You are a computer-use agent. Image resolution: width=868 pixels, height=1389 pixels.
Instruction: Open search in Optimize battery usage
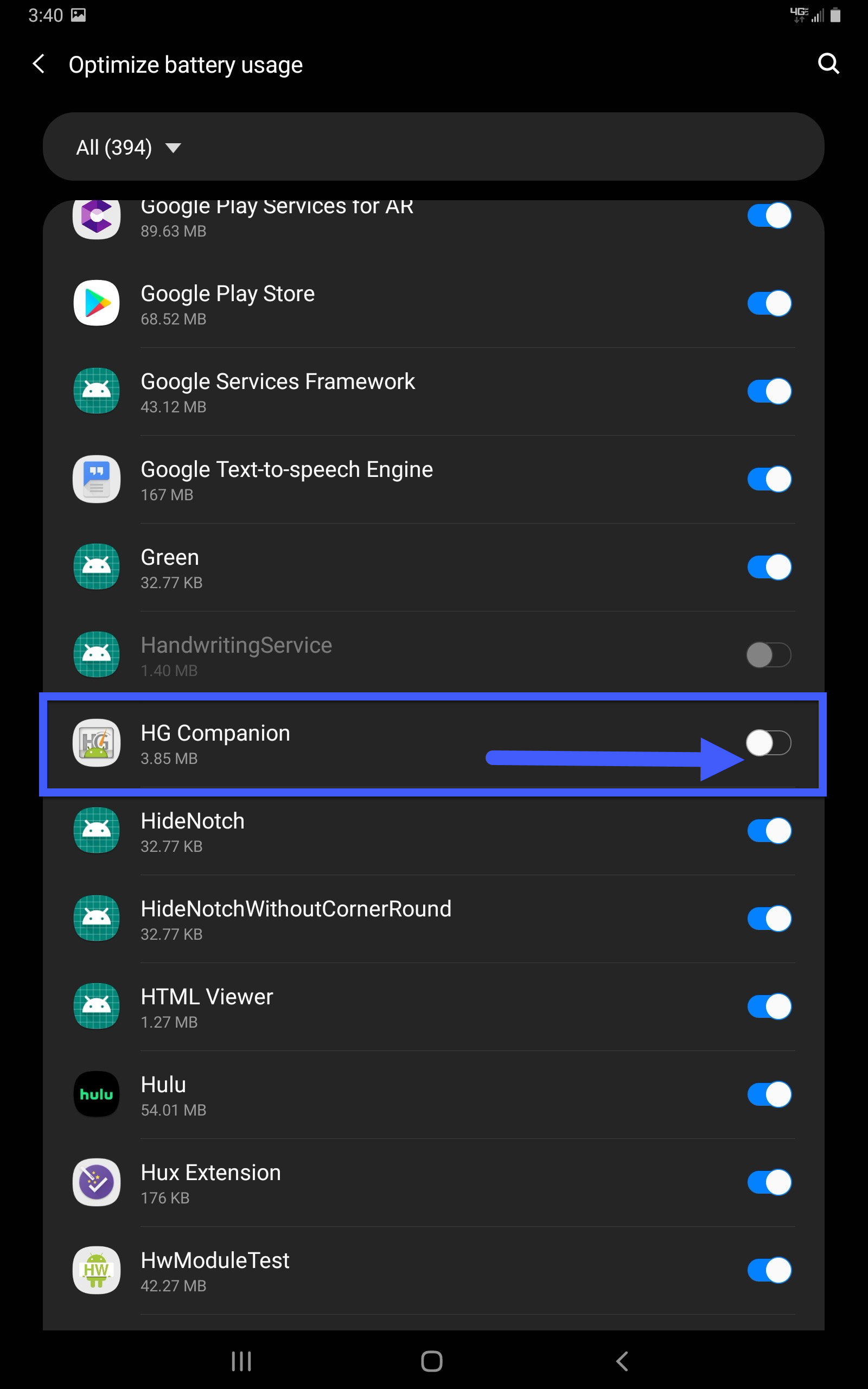tap(828, 63)
